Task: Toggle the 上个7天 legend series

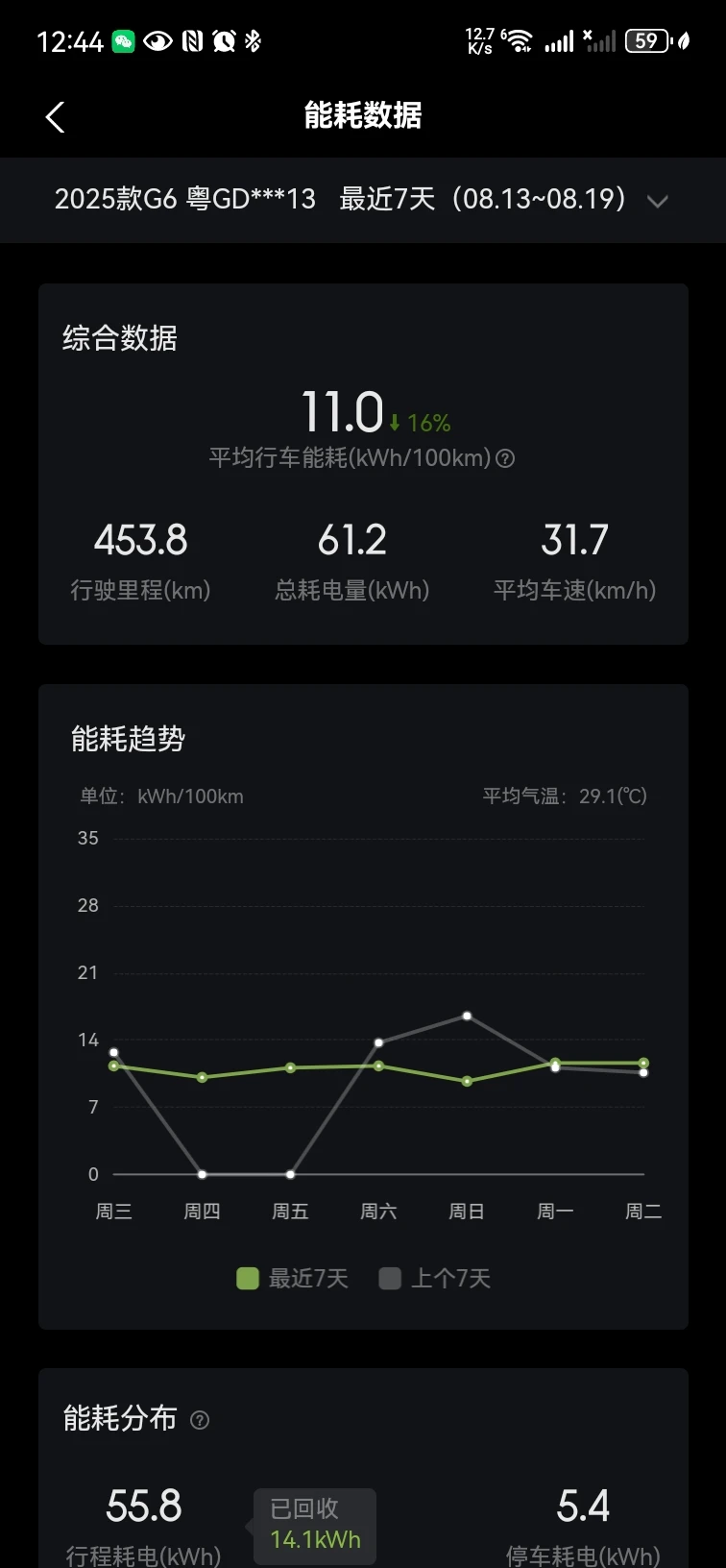Action: 435,1279
